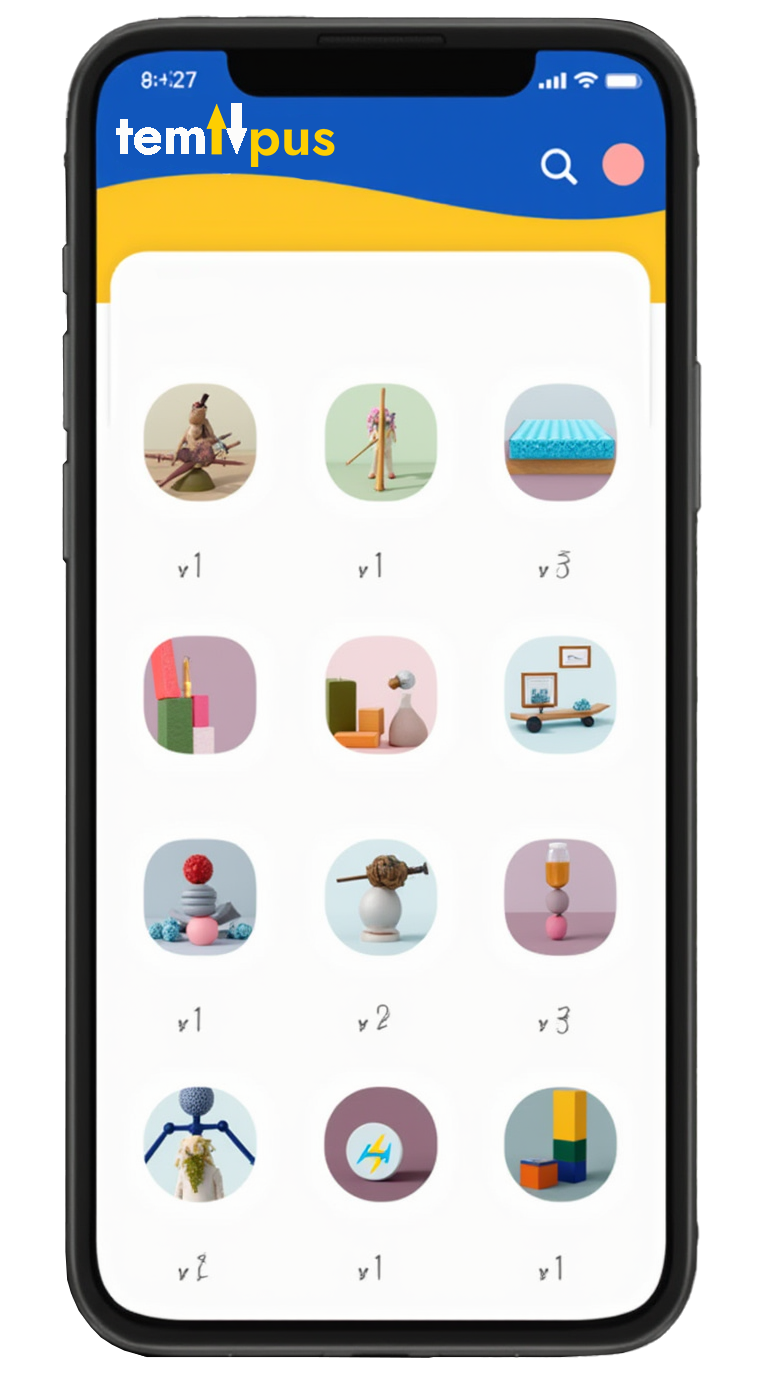Select the blue tripod figure tile

(200, 1144)
